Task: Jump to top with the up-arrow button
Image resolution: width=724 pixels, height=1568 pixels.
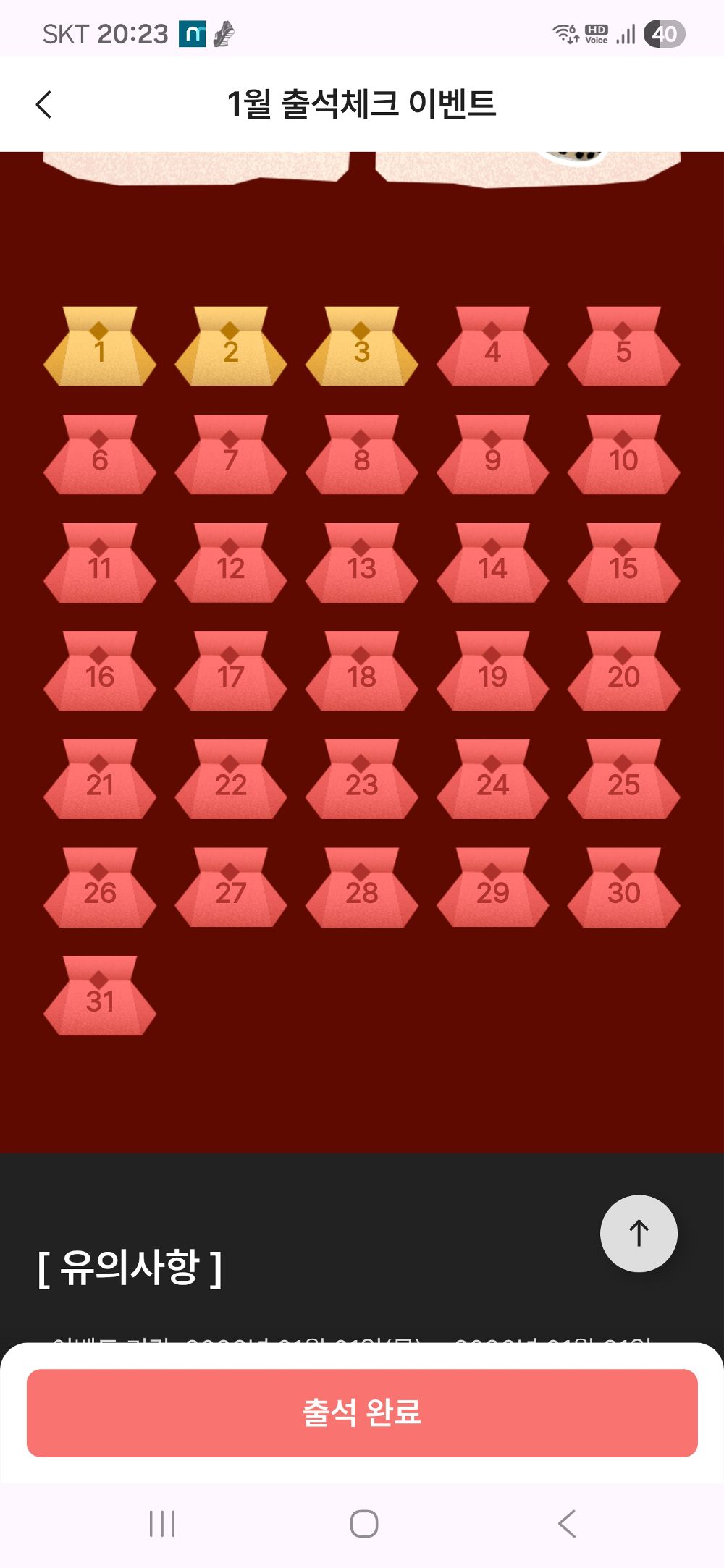Action: (x=639, y=1233)
